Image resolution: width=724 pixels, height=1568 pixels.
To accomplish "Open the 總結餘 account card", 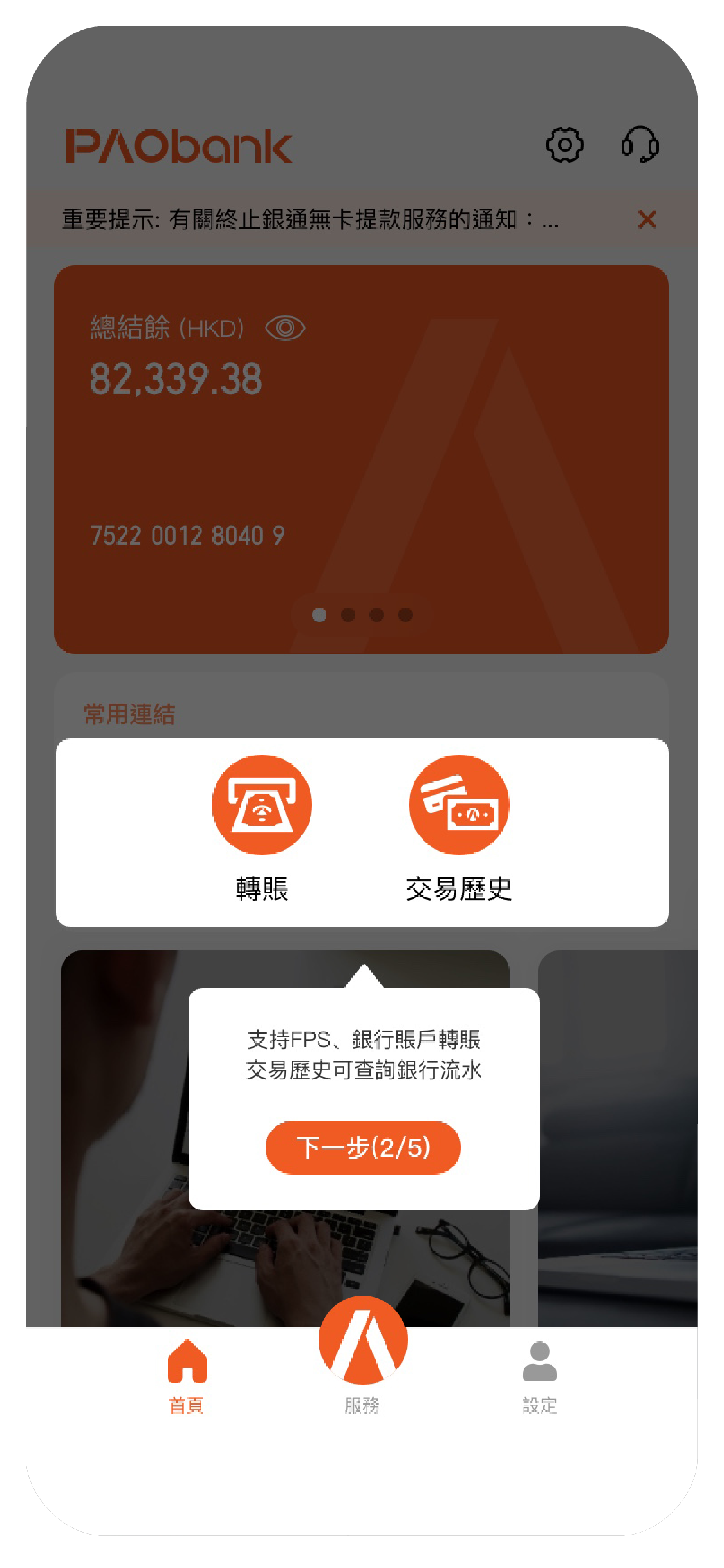I will pos(362,460).
